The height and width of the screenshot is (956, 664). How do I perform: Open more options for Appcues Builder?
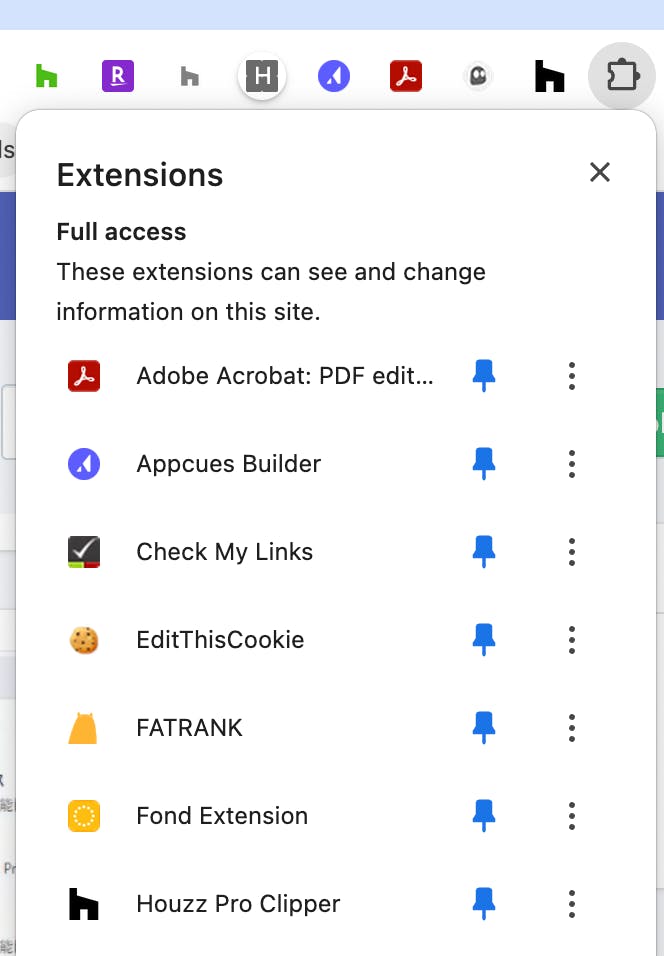(572, 464)
